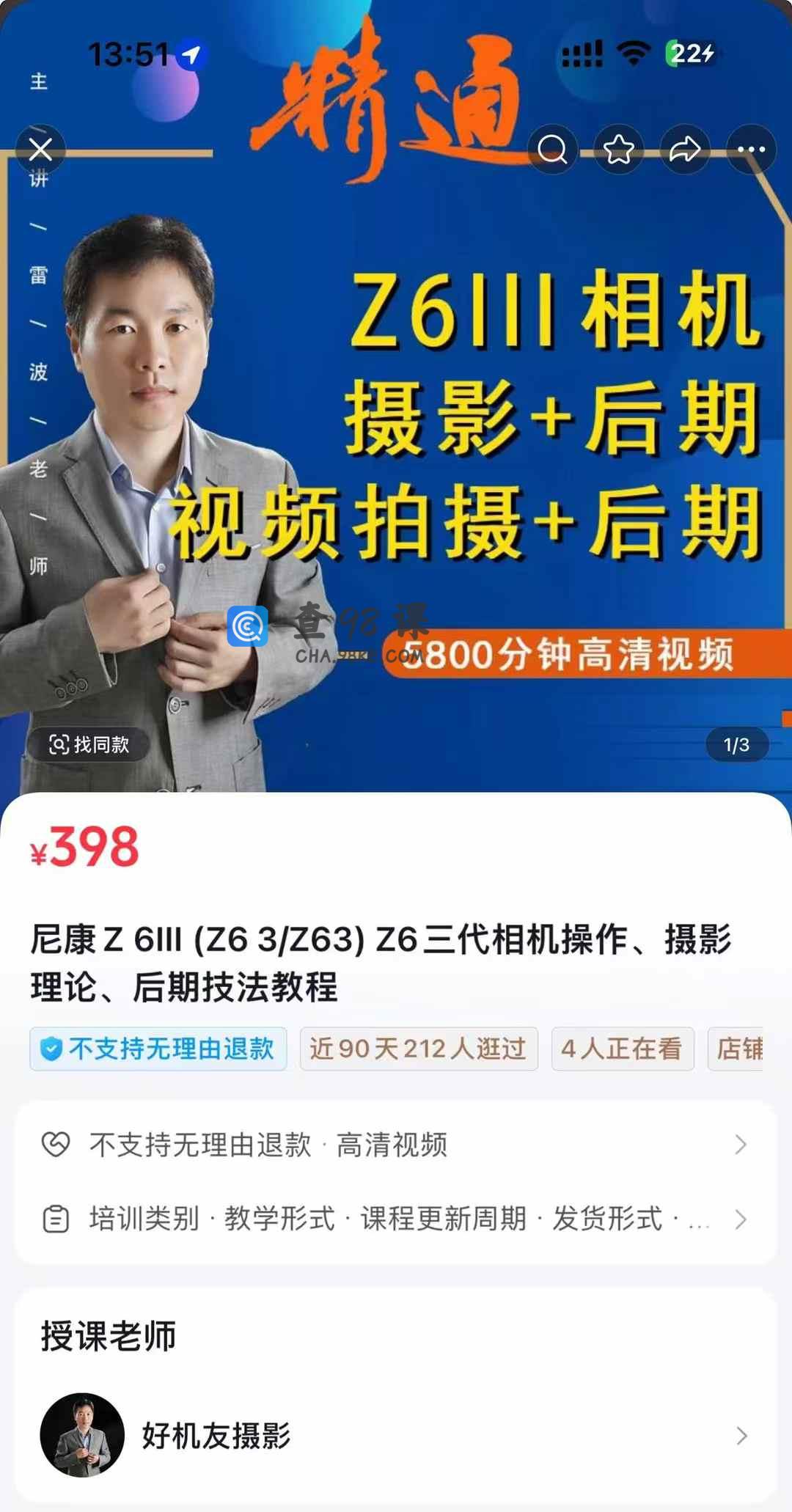Viewport: 792px width, 1512px height.
Task: Tap the 找同款 find similar button
Action: 89,745
